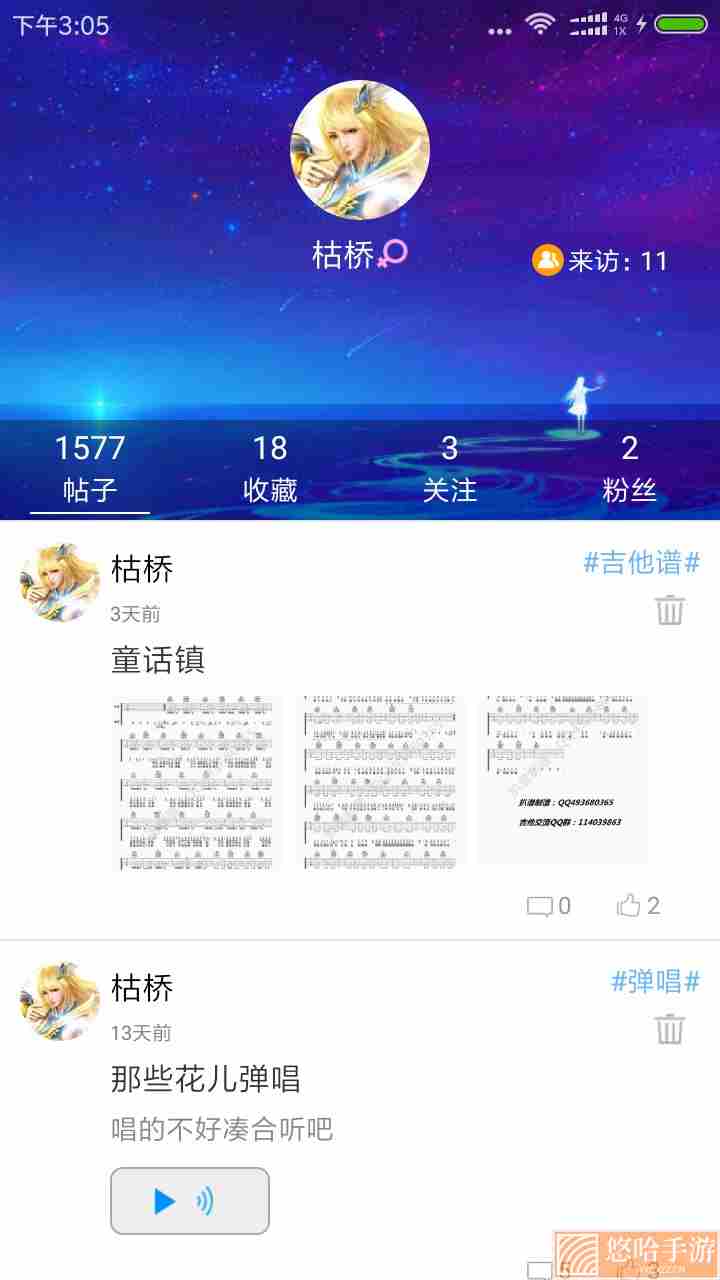Screen dimensions: 720x1280
Task: Switch to the 帖子 tab
Action: (x=90, y=468)
